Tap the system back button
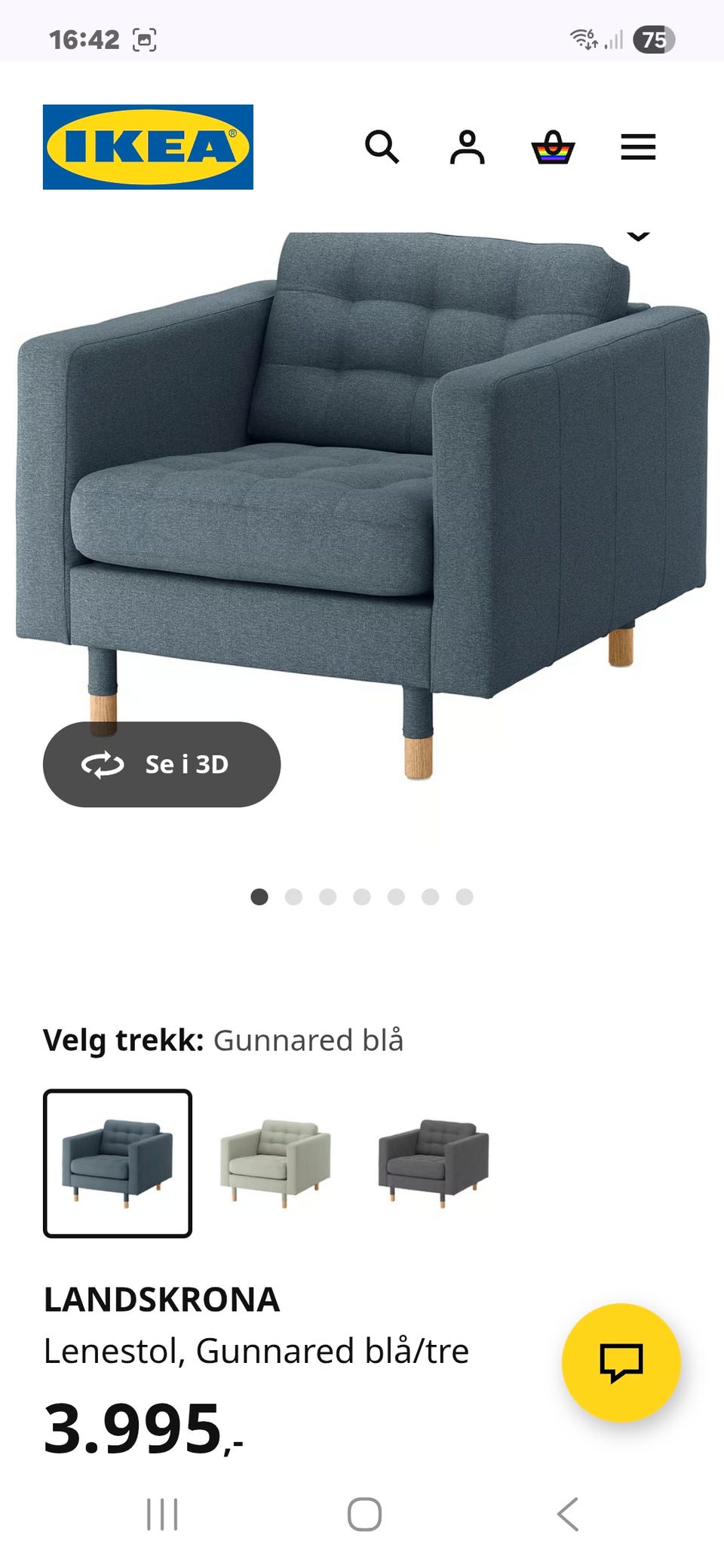The height and width of the screenshot is (1568, 724). tap(568, 1514)
